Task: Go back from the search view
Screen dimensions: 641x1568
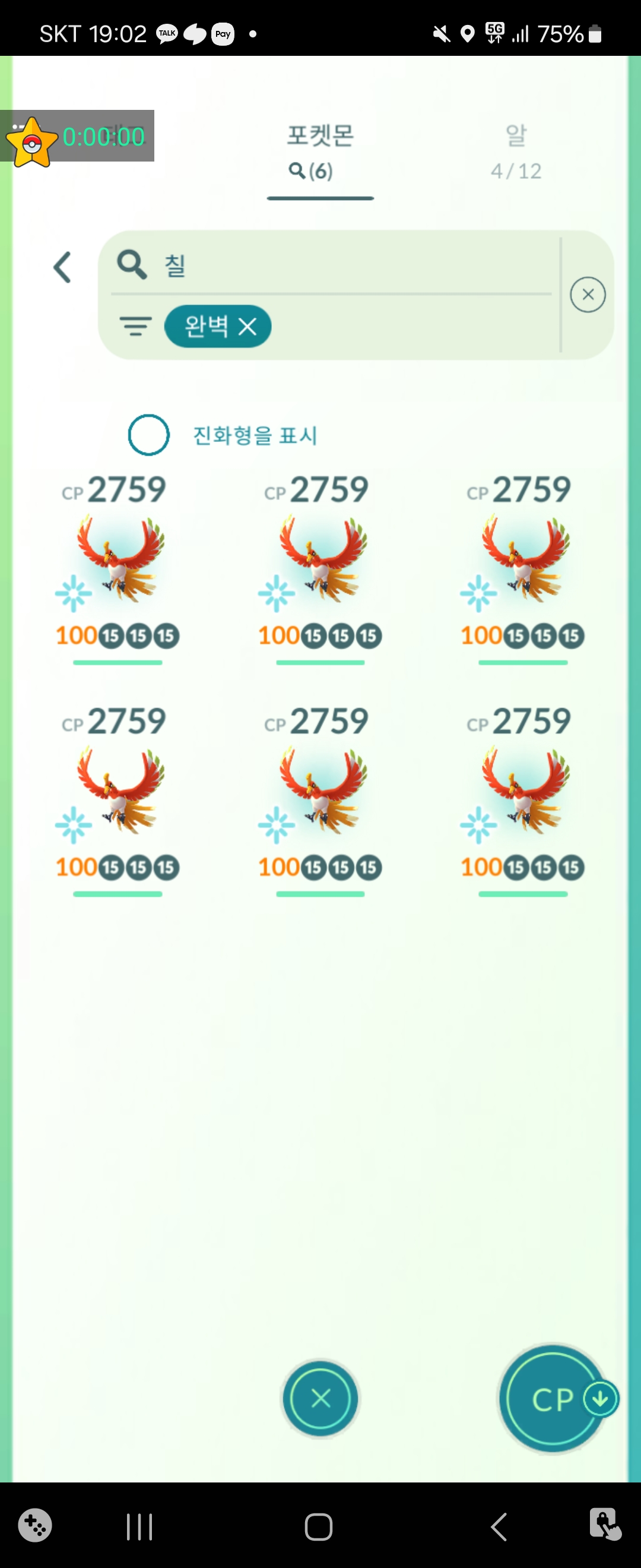Action: click(x=62, y=267)
